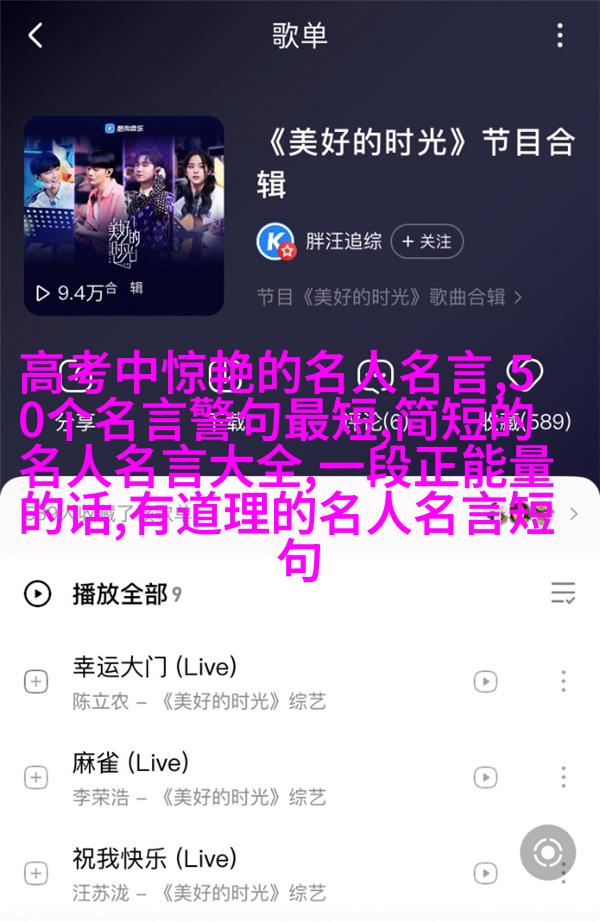
Task: Add 幸运大门 (Live) using its plus icon
Action: click(x=36, y=682)
